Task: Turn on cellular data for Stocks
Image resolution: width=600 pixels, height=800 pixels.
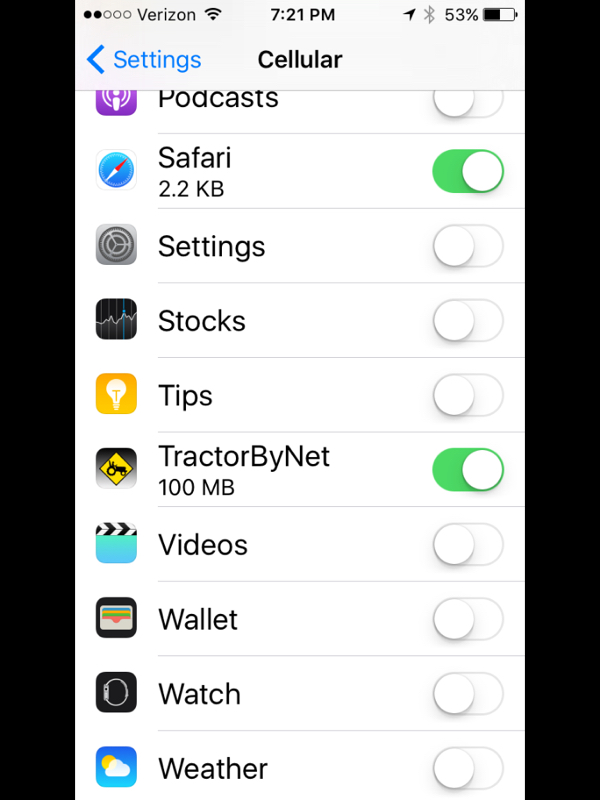Action: coord(467,321)
